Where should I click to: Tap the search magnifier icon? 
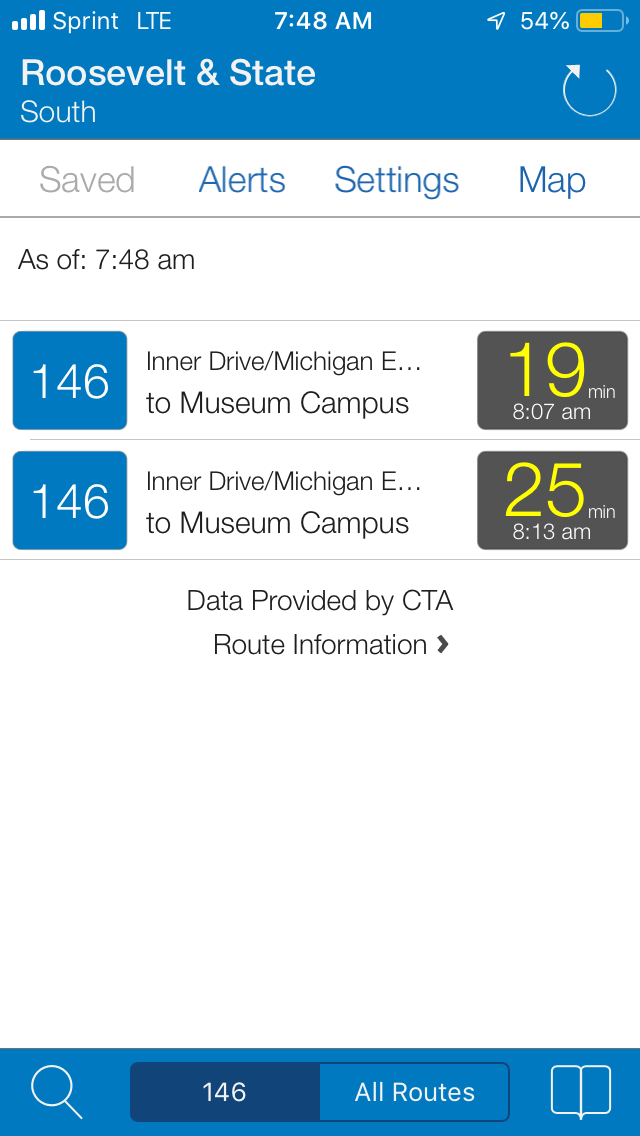(56, 1091)
